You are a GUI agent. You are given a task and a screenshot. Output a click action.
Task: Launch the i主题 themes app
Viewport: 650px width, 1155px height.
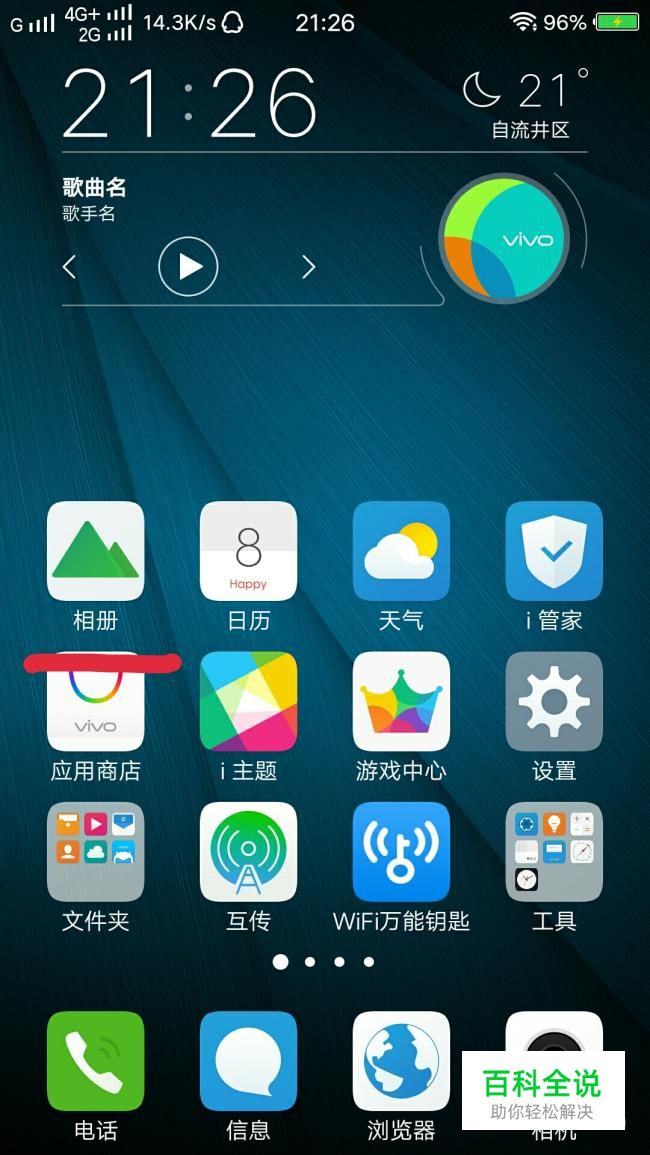[248, 702]
